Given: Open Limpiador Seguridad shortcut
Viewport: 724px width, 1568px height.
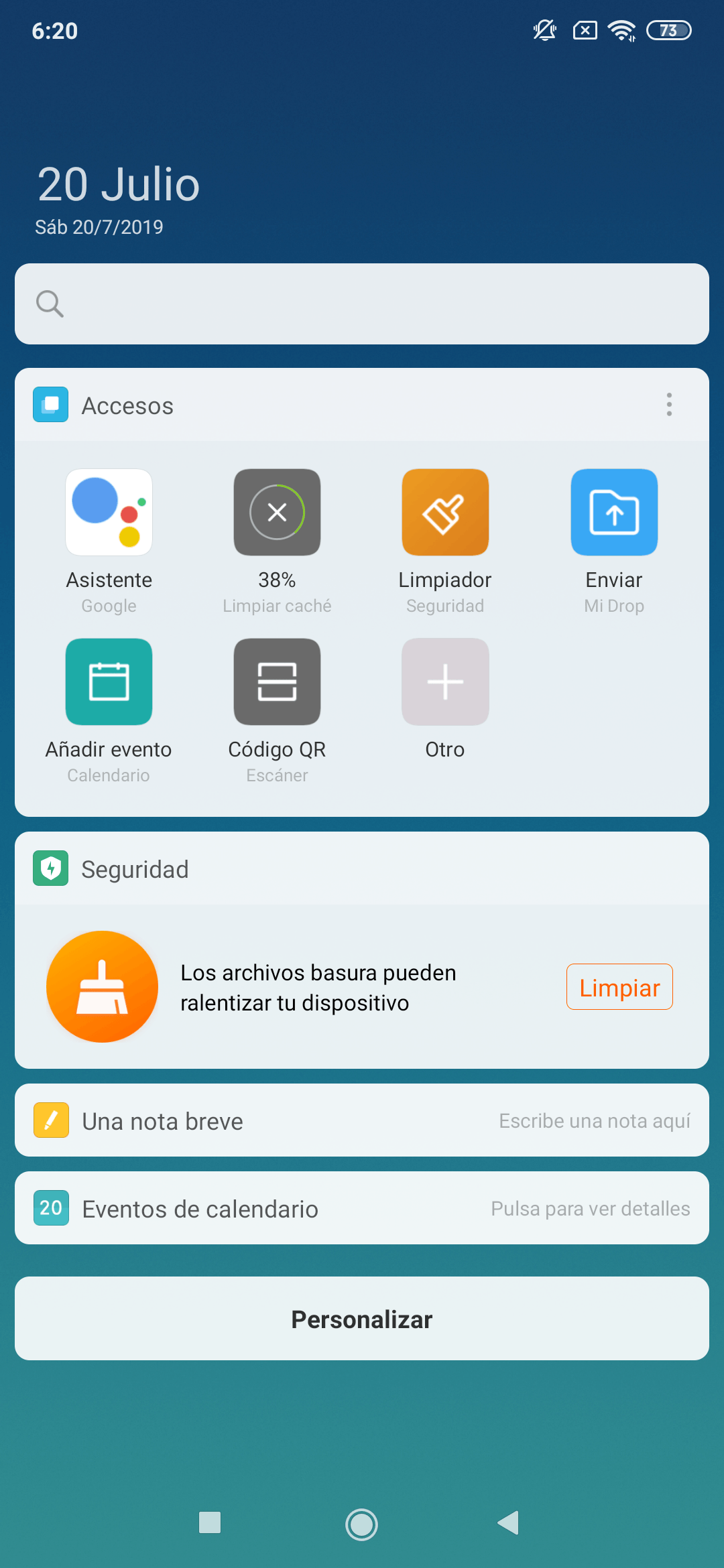Looking at the screenshot, I should pyautogui.click(x=445, y=513).
